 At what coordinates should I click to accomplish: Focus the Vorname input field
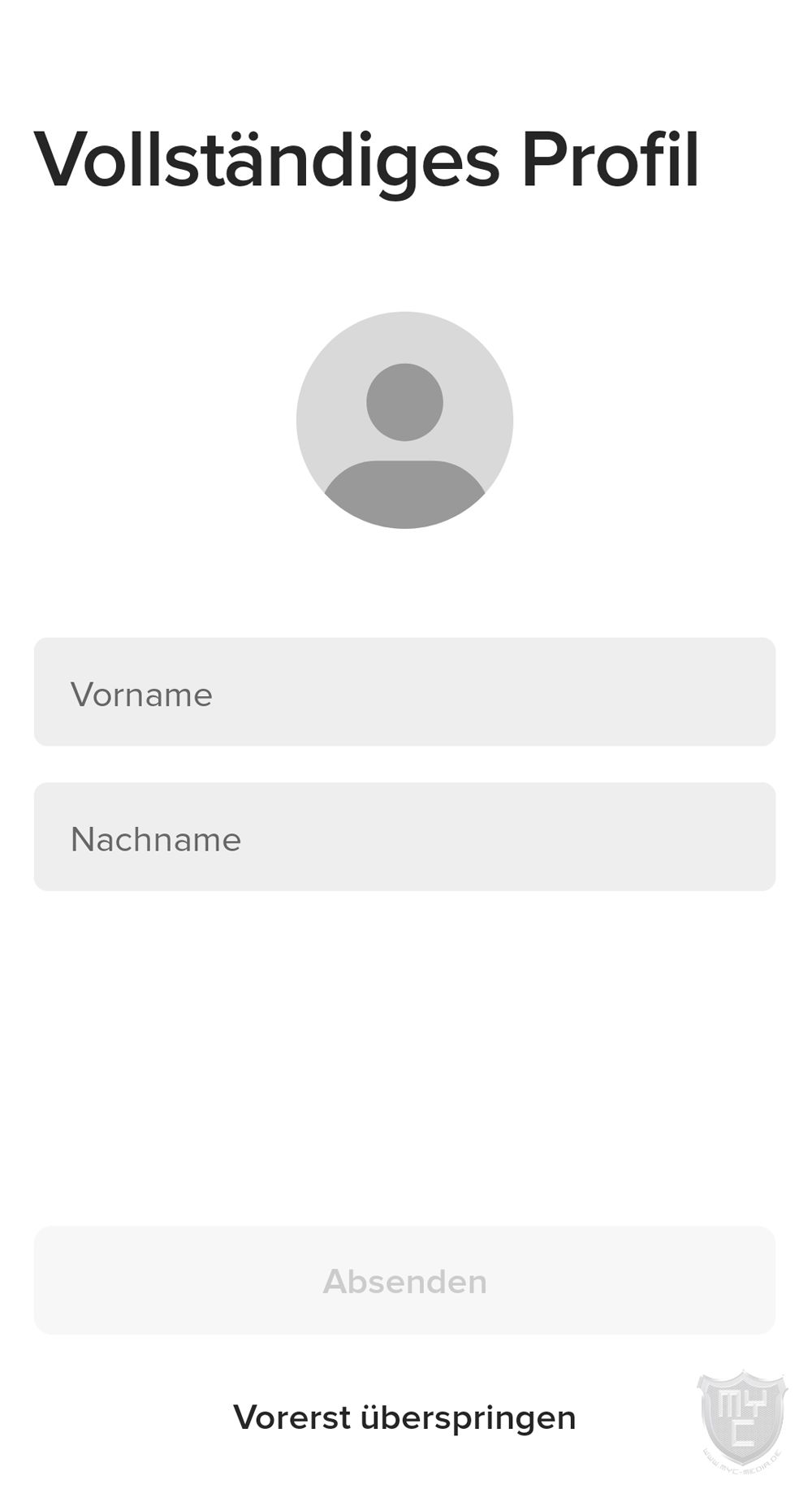tap(404, 692)
